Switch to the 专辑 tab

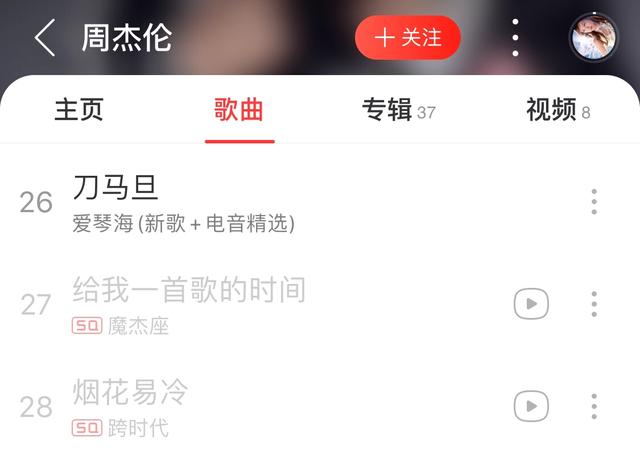pyautogui.click(x=398, y=110)
